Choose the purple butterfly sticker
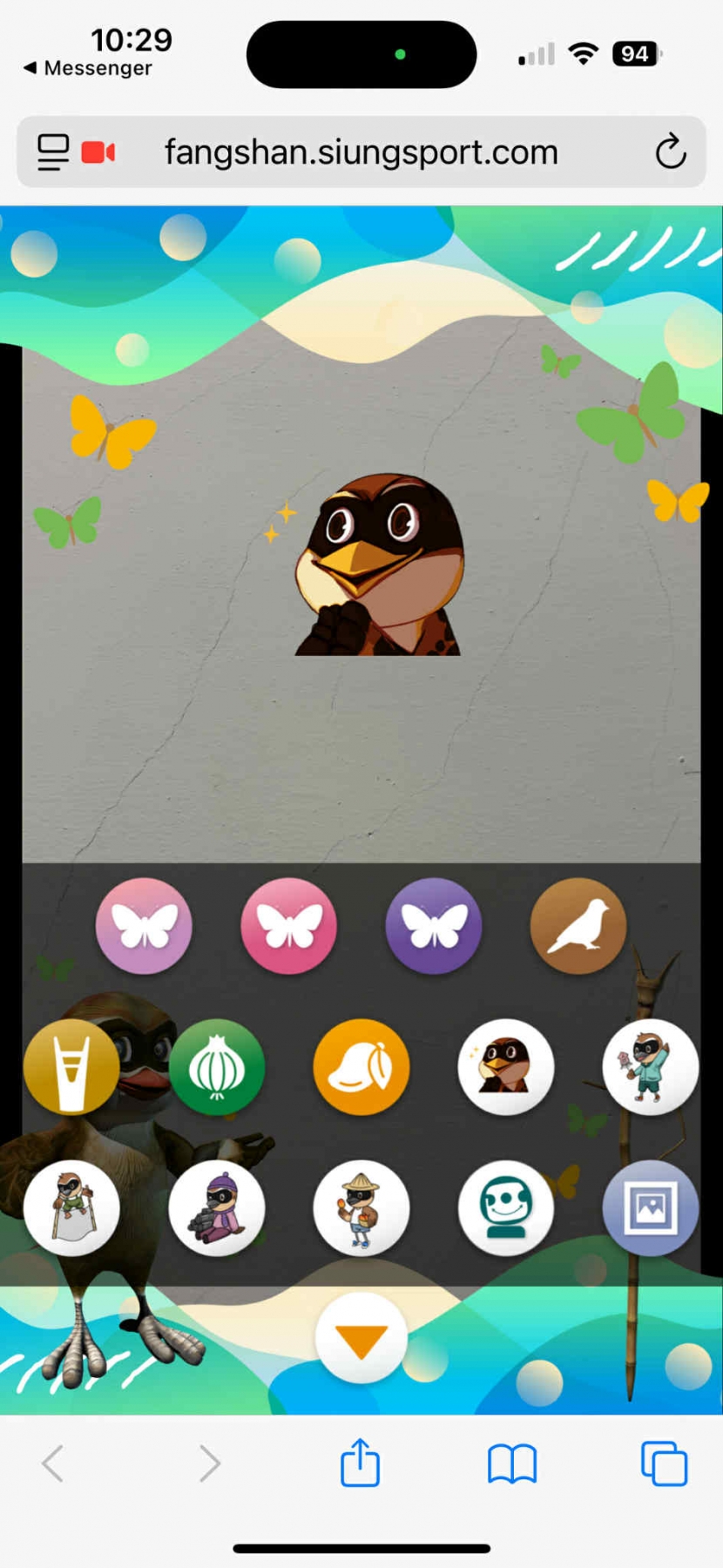Viewport: 723px width, 1568px height. pos(434,925)
